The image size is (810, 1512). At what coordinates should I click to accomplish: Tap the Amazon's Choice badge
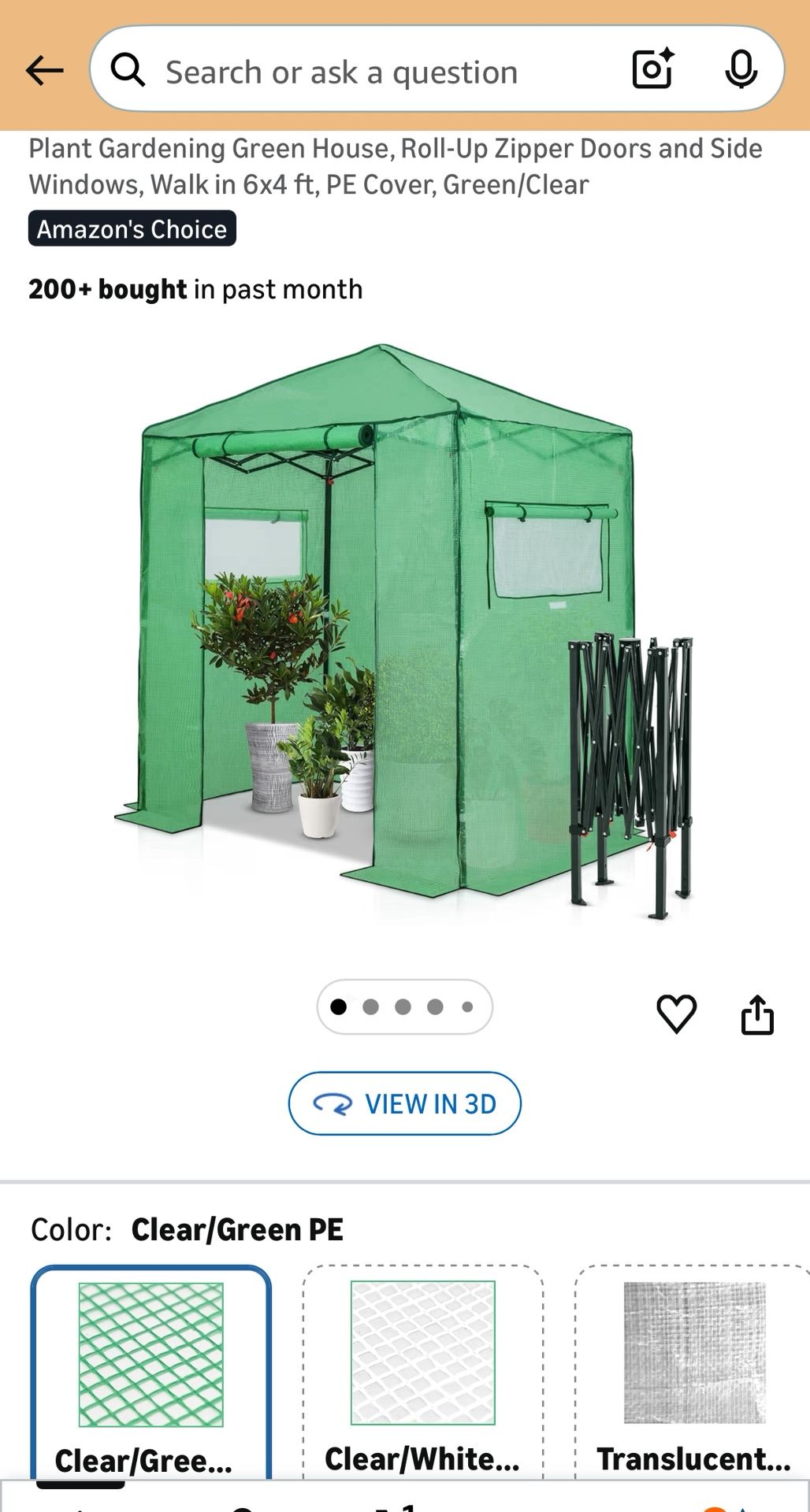click(x=131, y=229)
